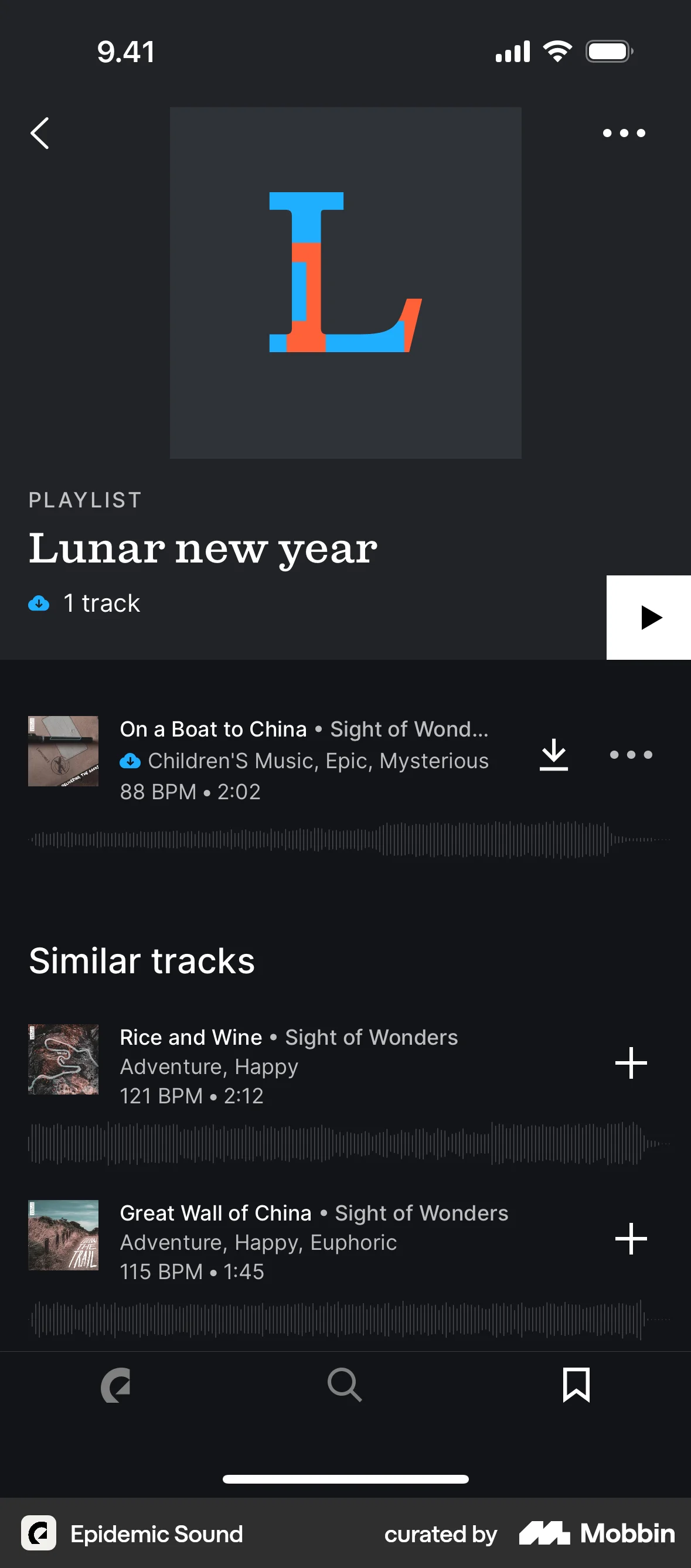
Task: Download On a Boat to China
Action: tap(553, 755)
